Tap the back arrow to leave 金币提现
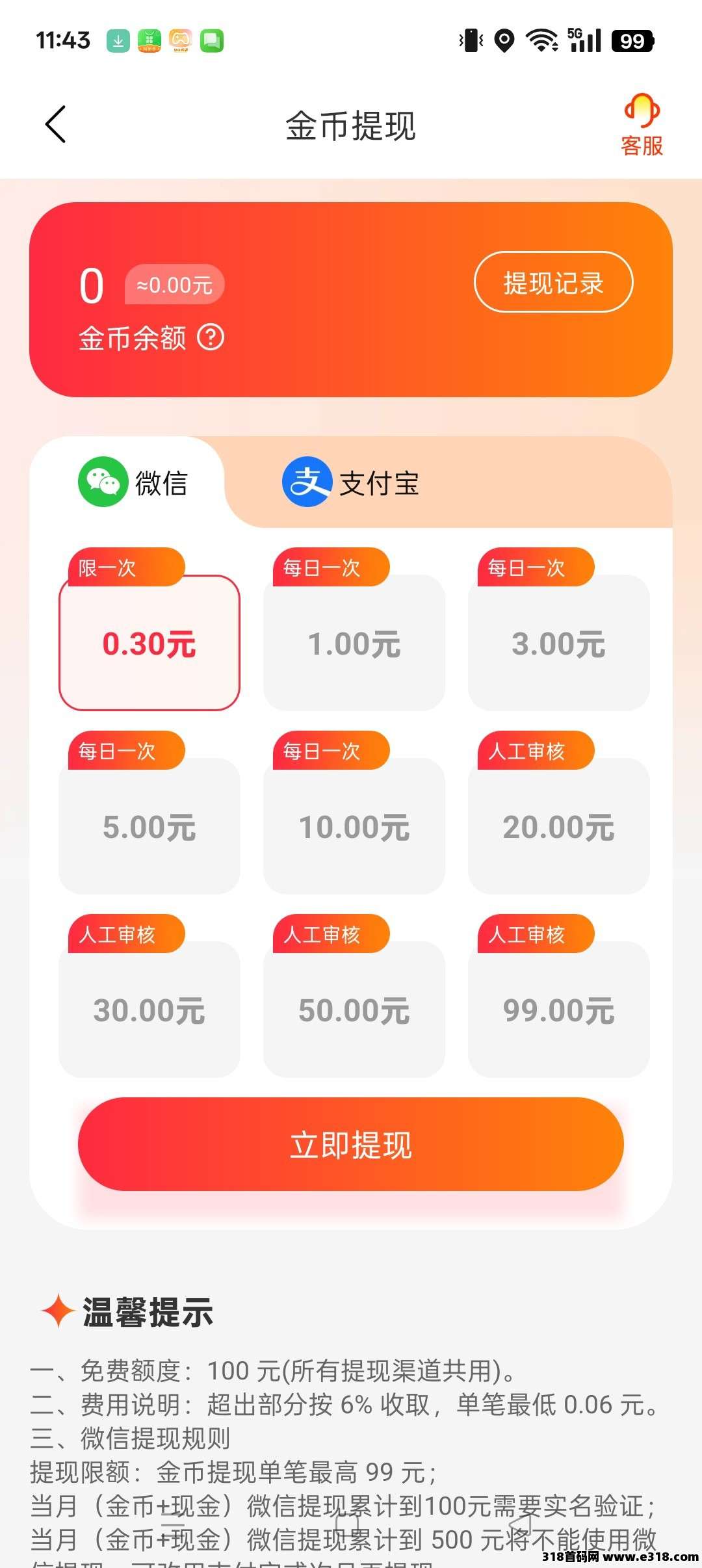The height and width of the screenshot is (1568, 702). pos(55,125)
